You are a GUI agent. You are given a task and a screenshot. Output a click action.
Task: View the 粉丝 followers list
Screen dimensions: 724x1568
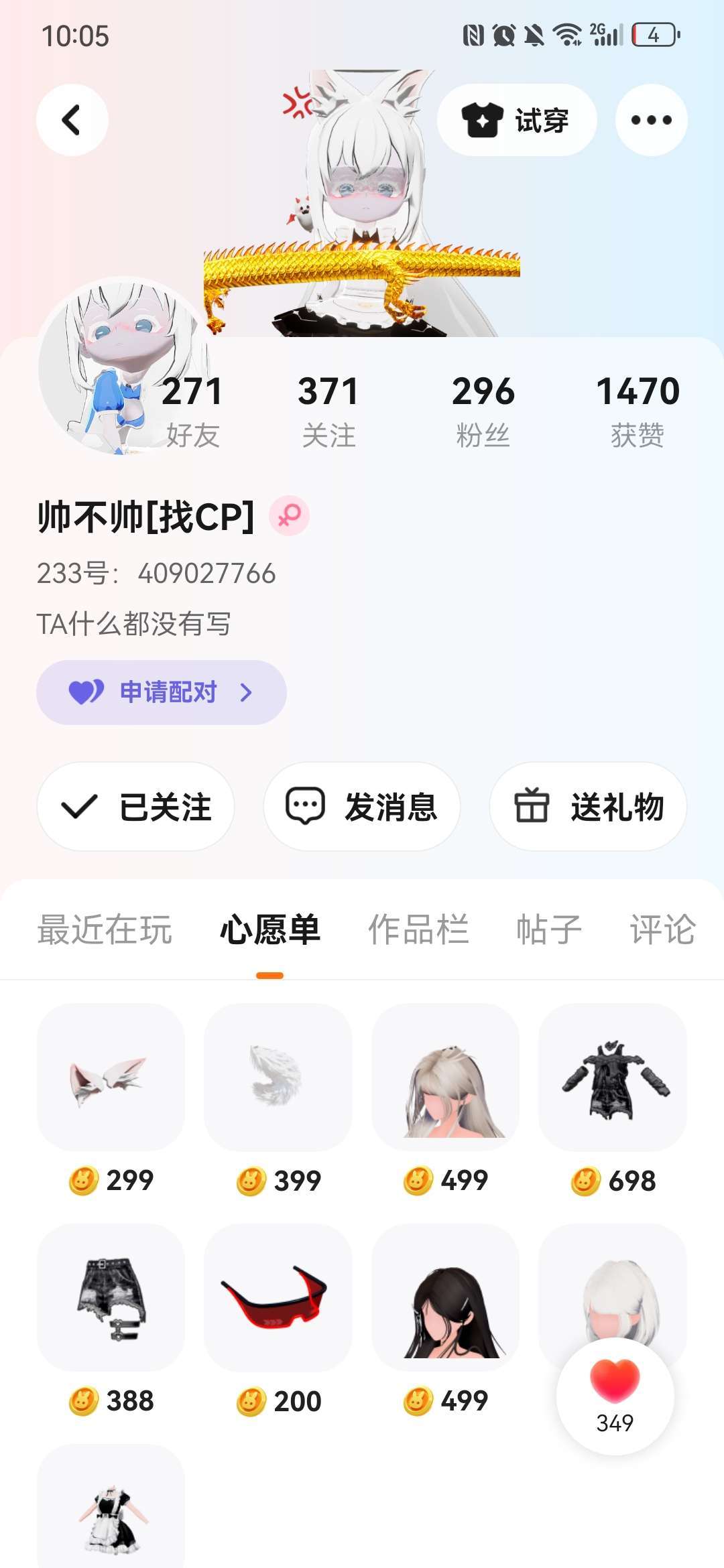pyautogui.click(x=483, y=409)
